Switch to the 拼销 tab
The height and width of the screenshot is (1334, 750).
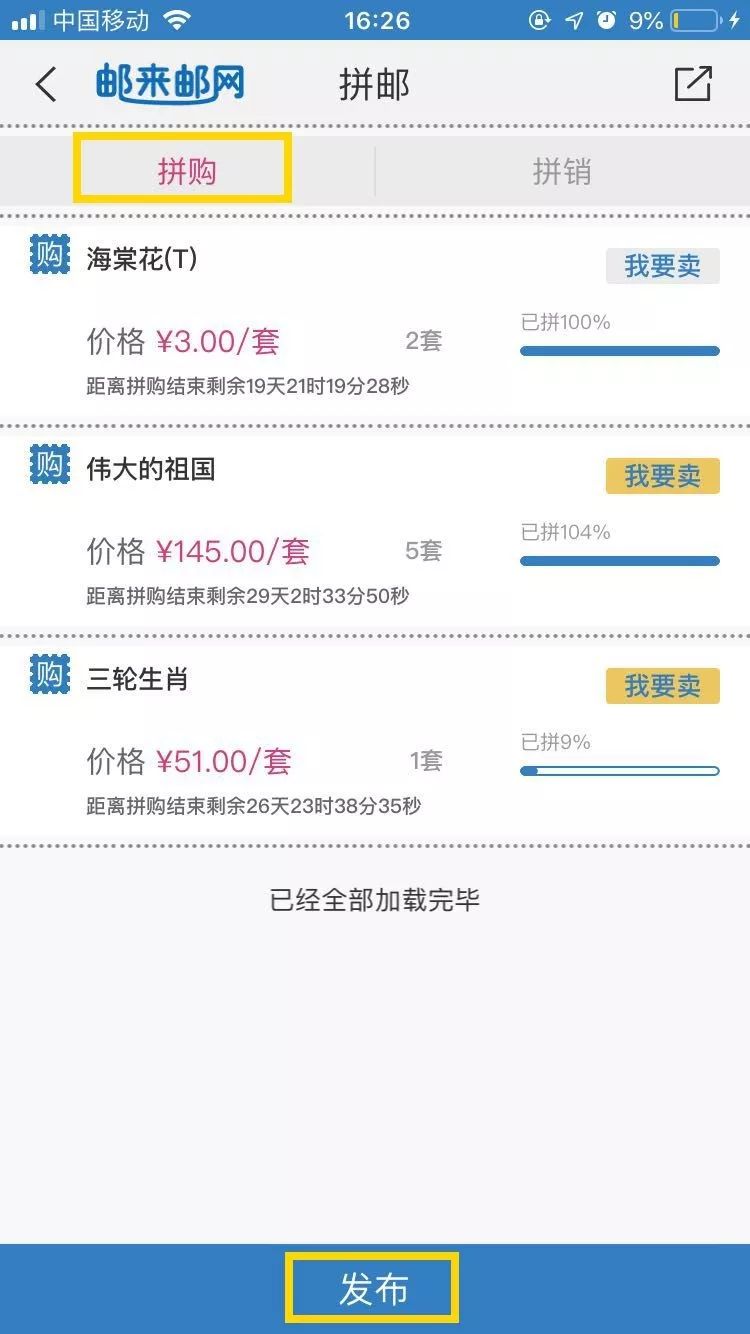(561, 171)
